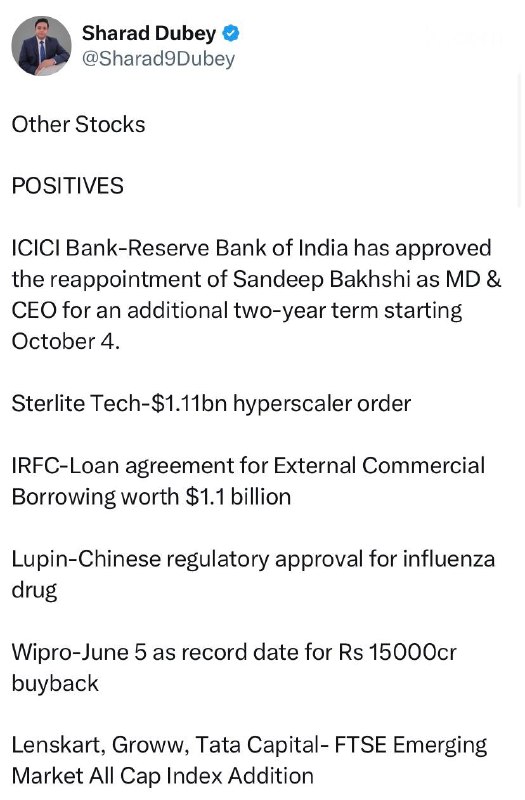This screenshot has height=800, width=525.
Task: Open Sharad Dubey's profile picture
Action: [41, 46]
